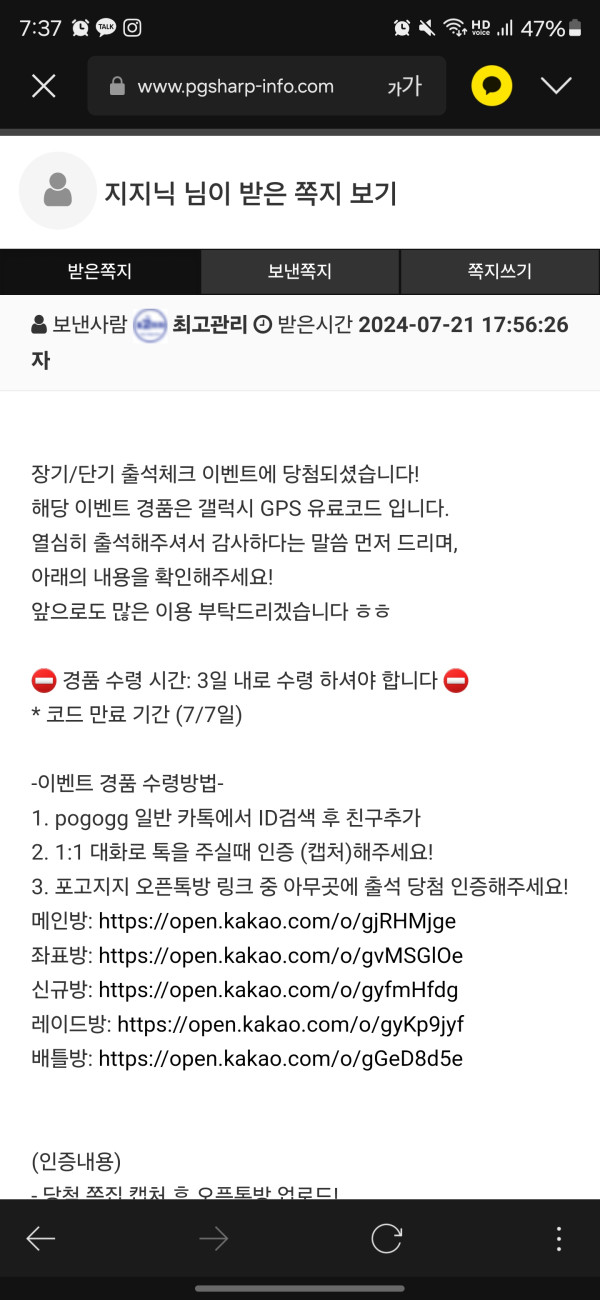Reload the current page

pos(386,1239)
